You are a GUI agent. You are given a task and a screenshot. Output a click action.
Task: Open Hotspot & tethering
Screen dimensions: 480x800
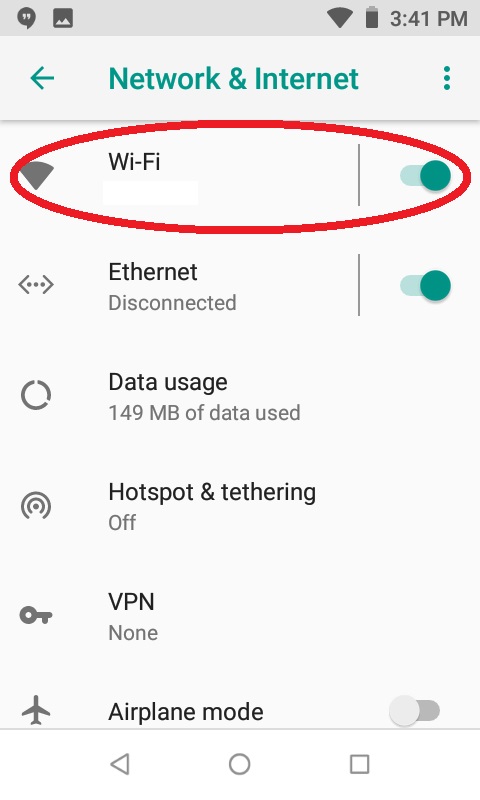coord(240,506)
